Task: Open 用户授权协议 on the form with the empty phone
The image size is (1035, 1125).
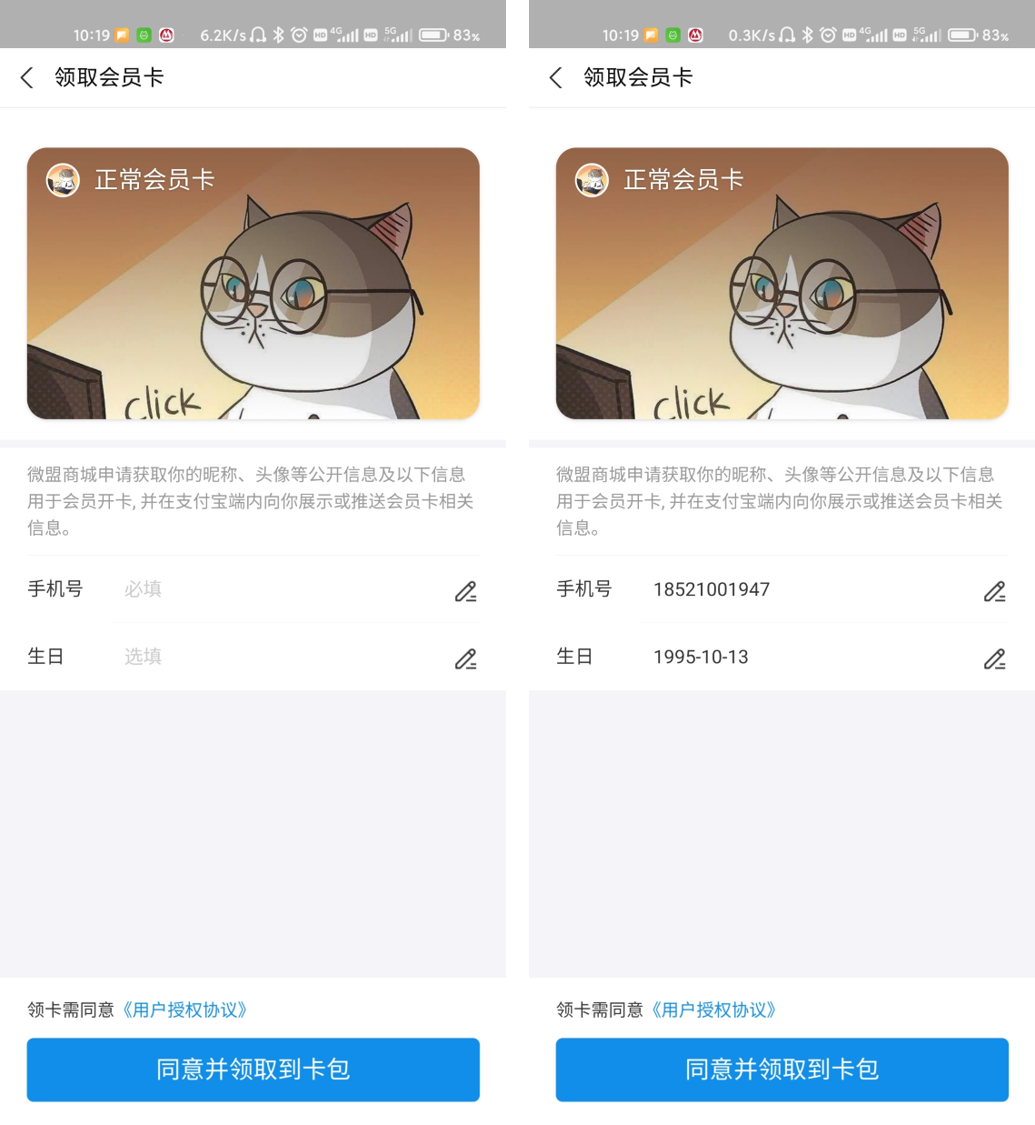Action: [184, 1010]
